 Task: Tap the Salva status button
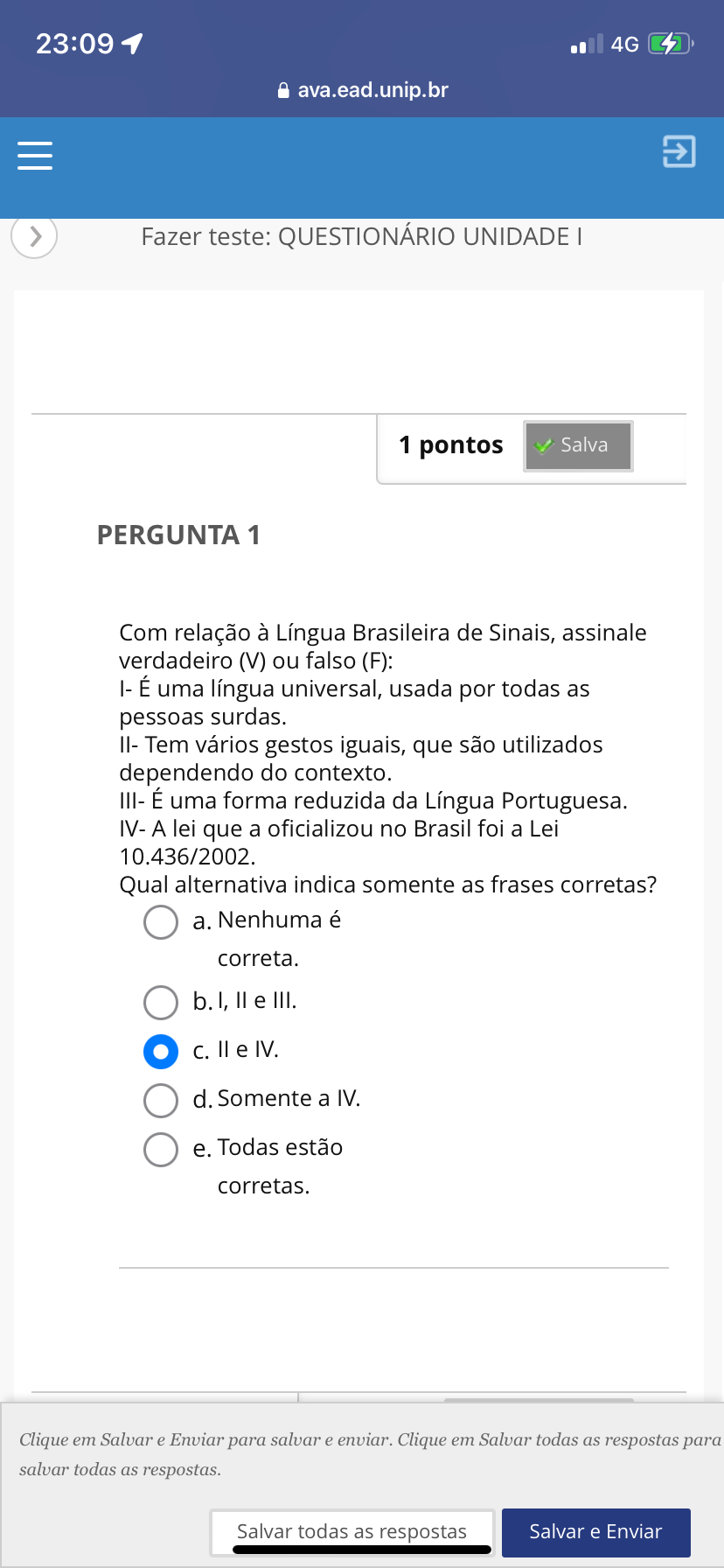point(578,445)
